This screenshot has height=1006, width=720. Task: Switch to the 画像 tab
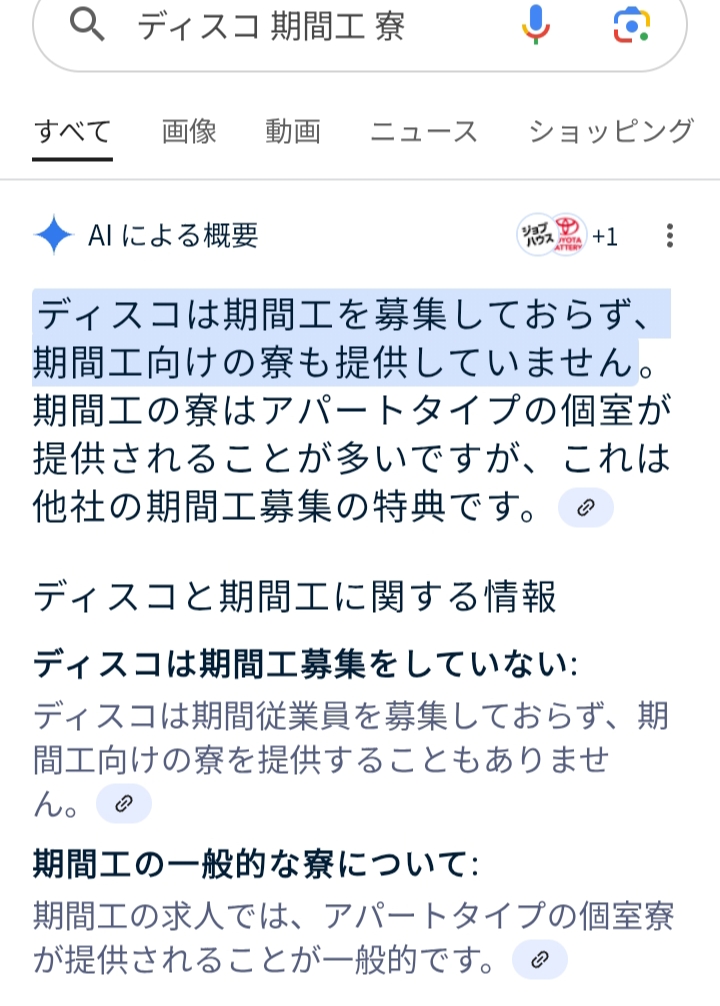189,131
